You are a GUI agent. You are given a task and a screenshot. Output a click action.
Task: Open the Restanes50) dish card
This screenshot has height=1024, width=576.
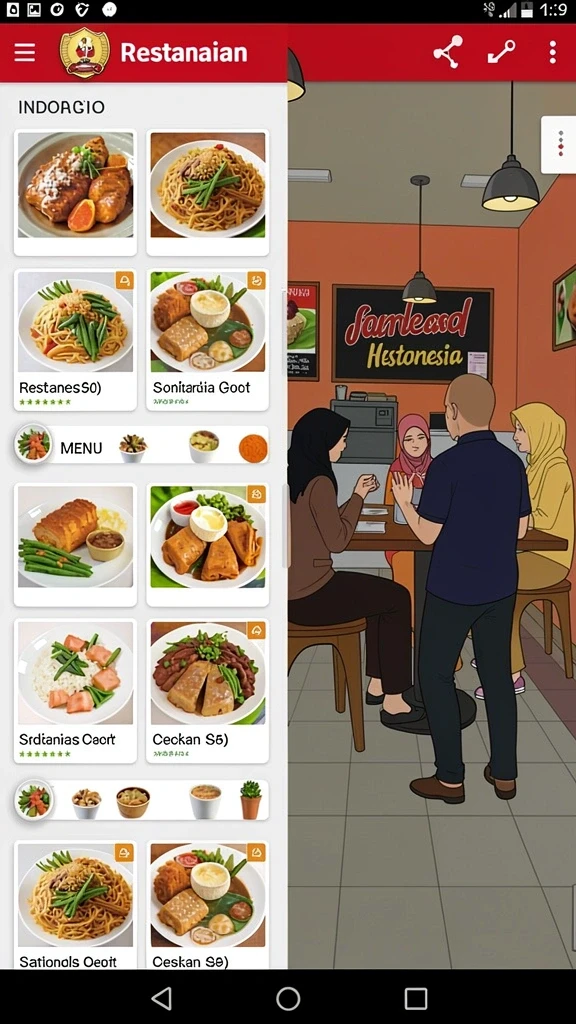(x=75, y=340)
